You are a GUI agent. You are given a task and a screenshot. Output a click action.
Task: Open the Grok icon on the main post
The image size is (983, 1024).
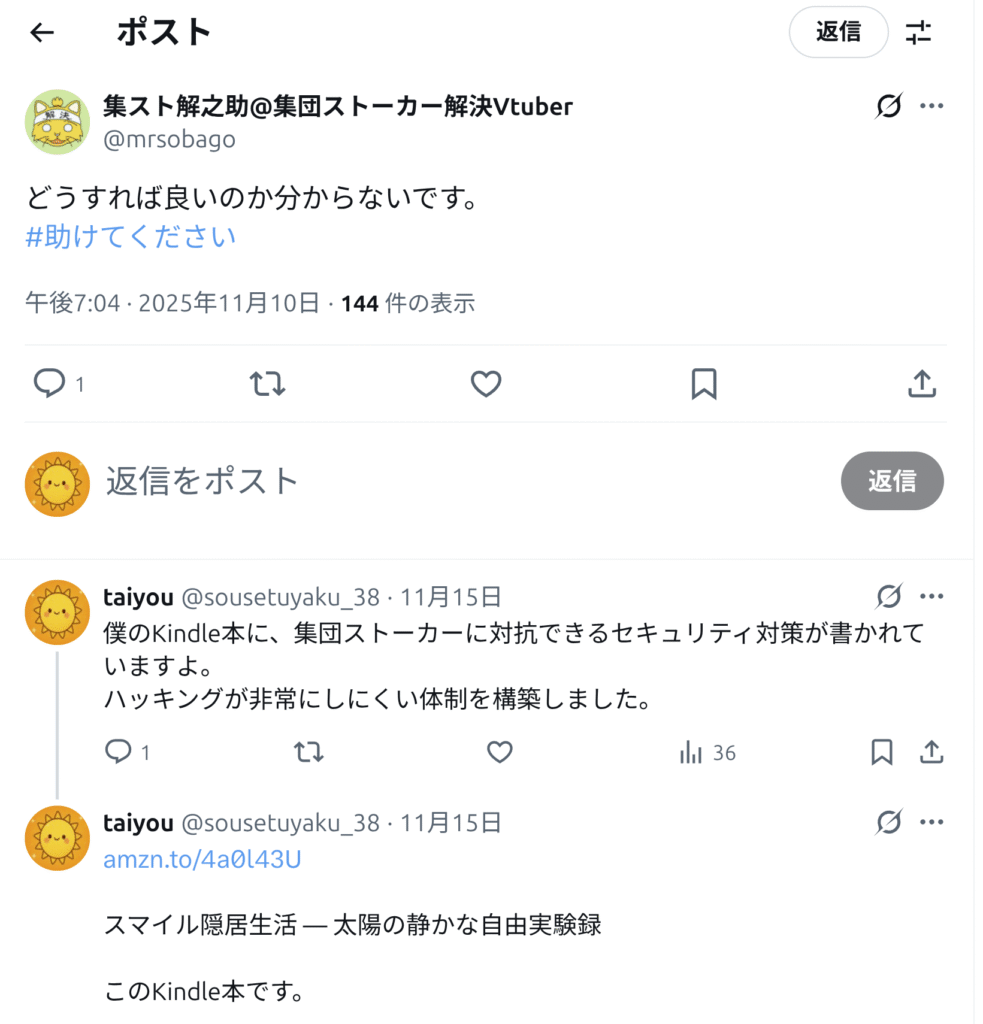[888, 106]
